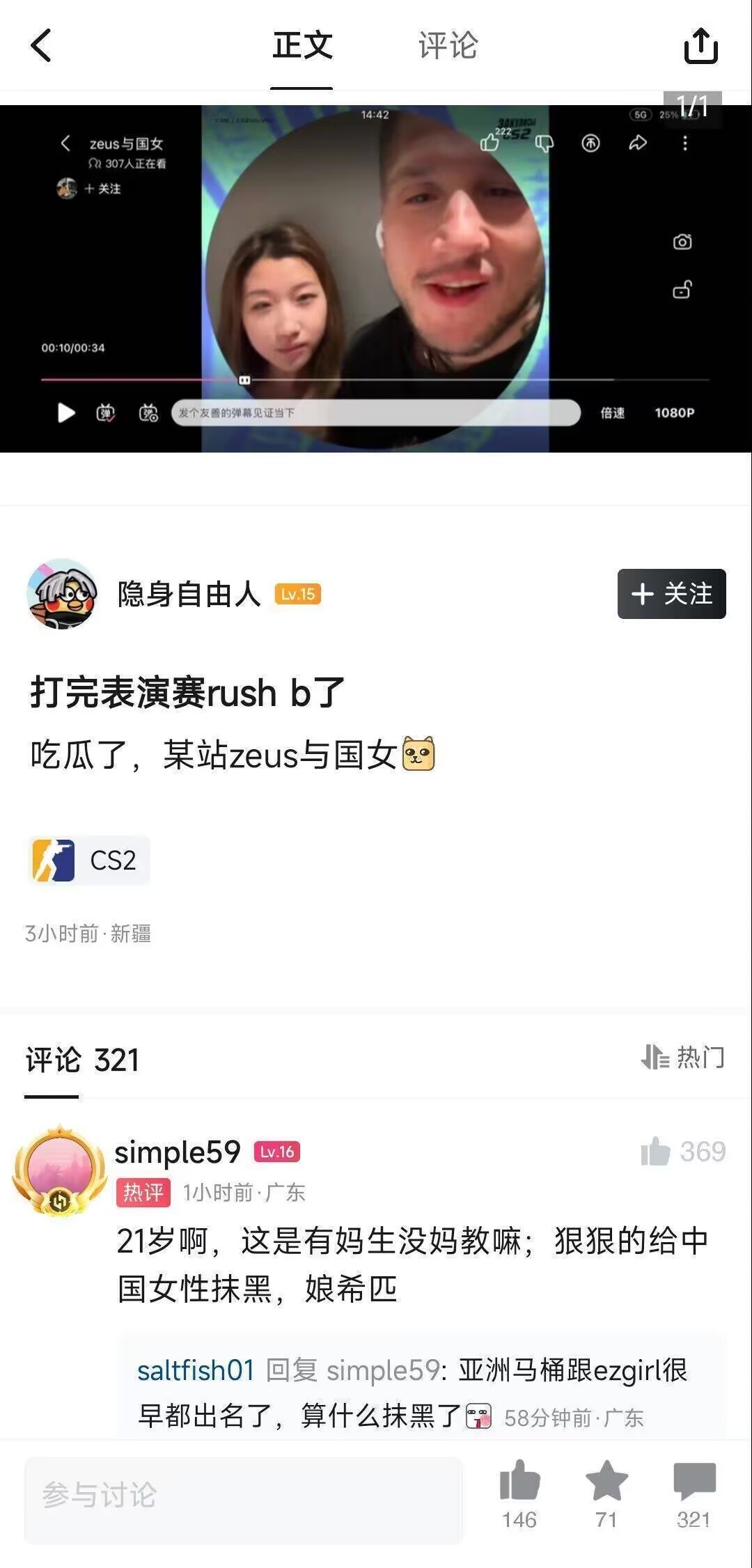Open comments via the bottom speech bubble
This screenshot has width=752, height=1568.
(x=694, y=1482)
